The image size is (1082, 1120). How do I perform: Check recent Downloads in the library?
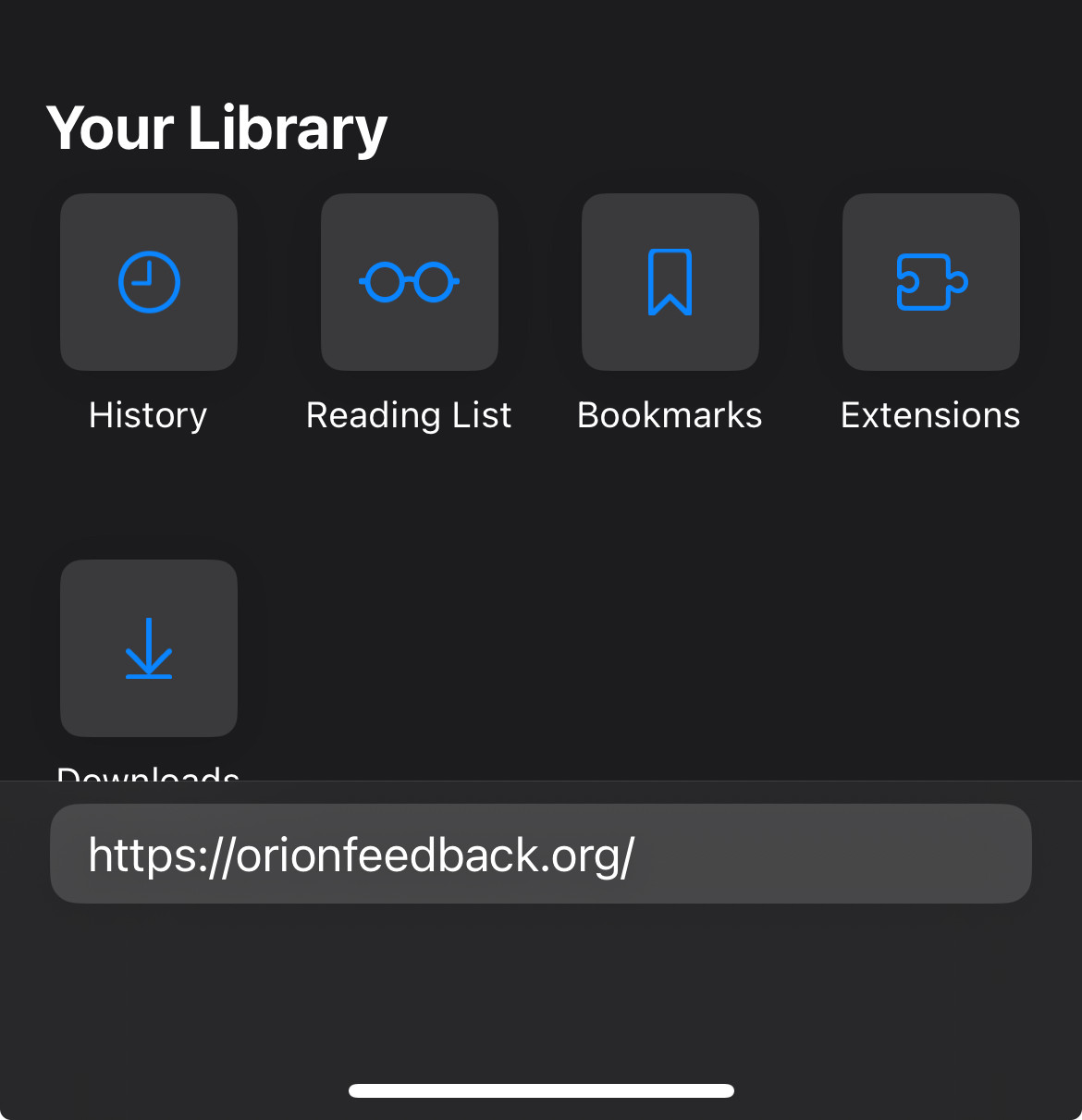pos(148,648)
